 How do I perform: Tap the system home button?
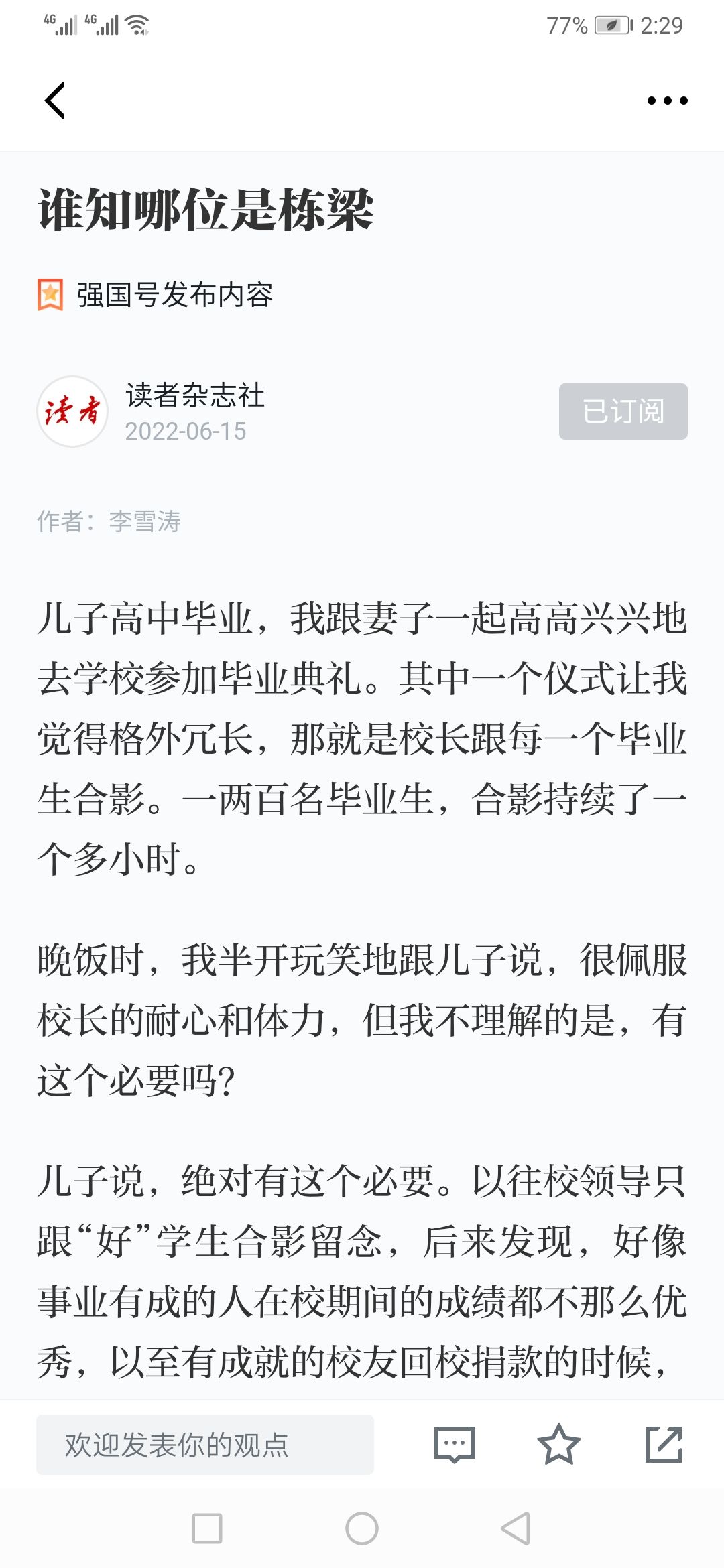[362, 1528]
